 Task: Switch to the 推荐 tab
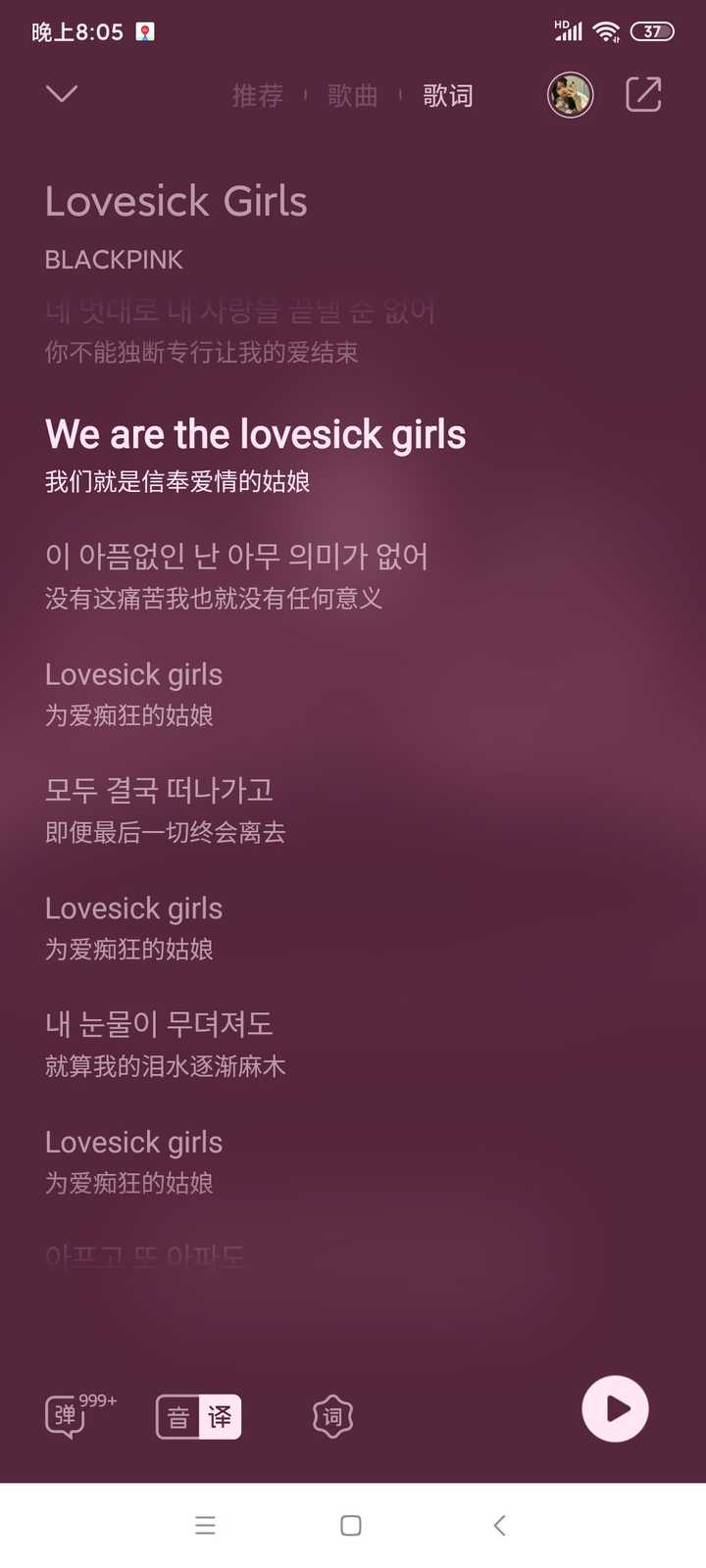257,96
